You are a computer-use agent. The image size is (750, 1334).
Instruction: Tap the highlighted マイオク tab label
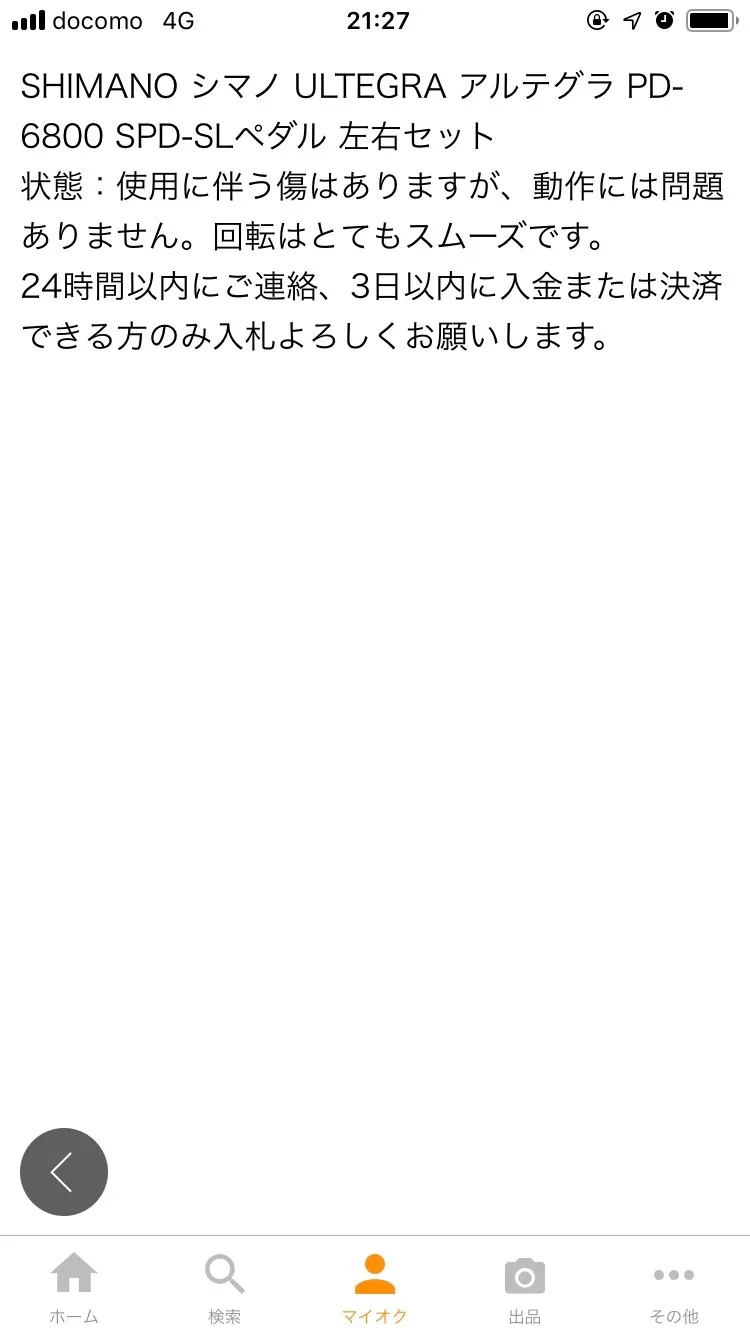click(375, 1318)
